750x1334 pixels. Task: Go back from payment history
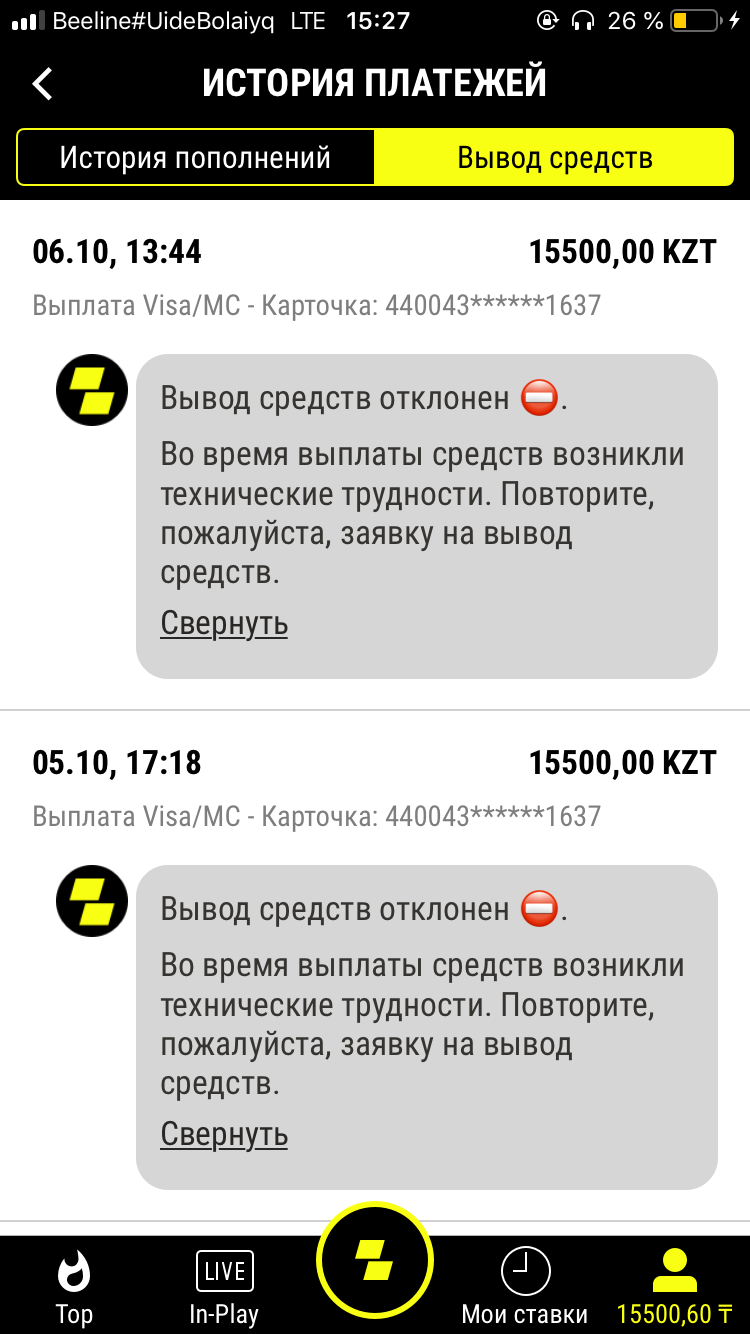[42, 83]
